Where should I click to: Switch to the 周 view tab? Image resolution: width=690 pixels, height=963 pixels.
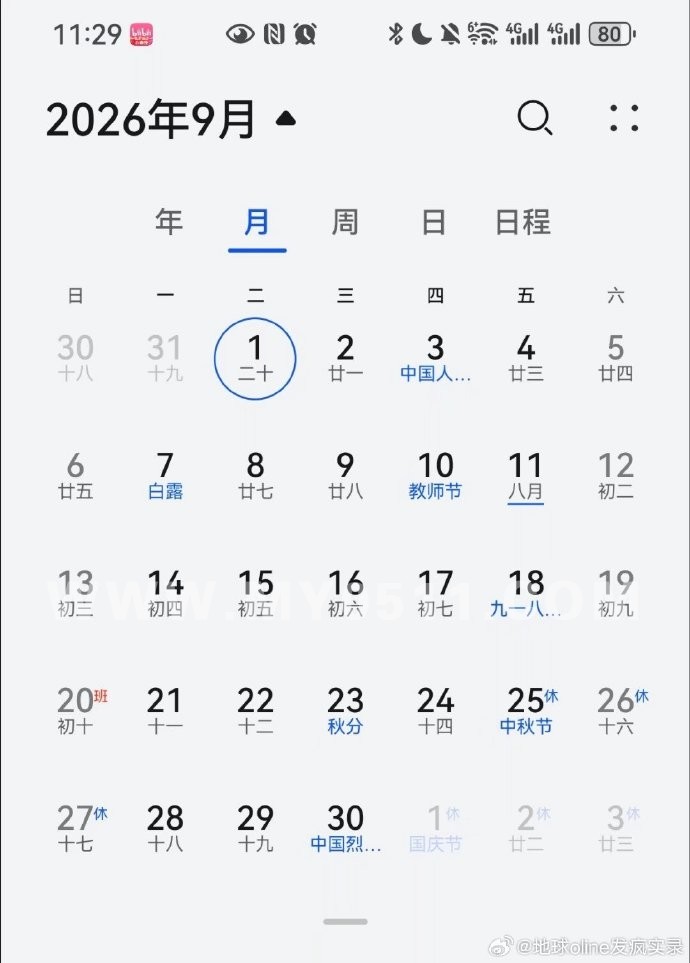[x=345, y=222]
